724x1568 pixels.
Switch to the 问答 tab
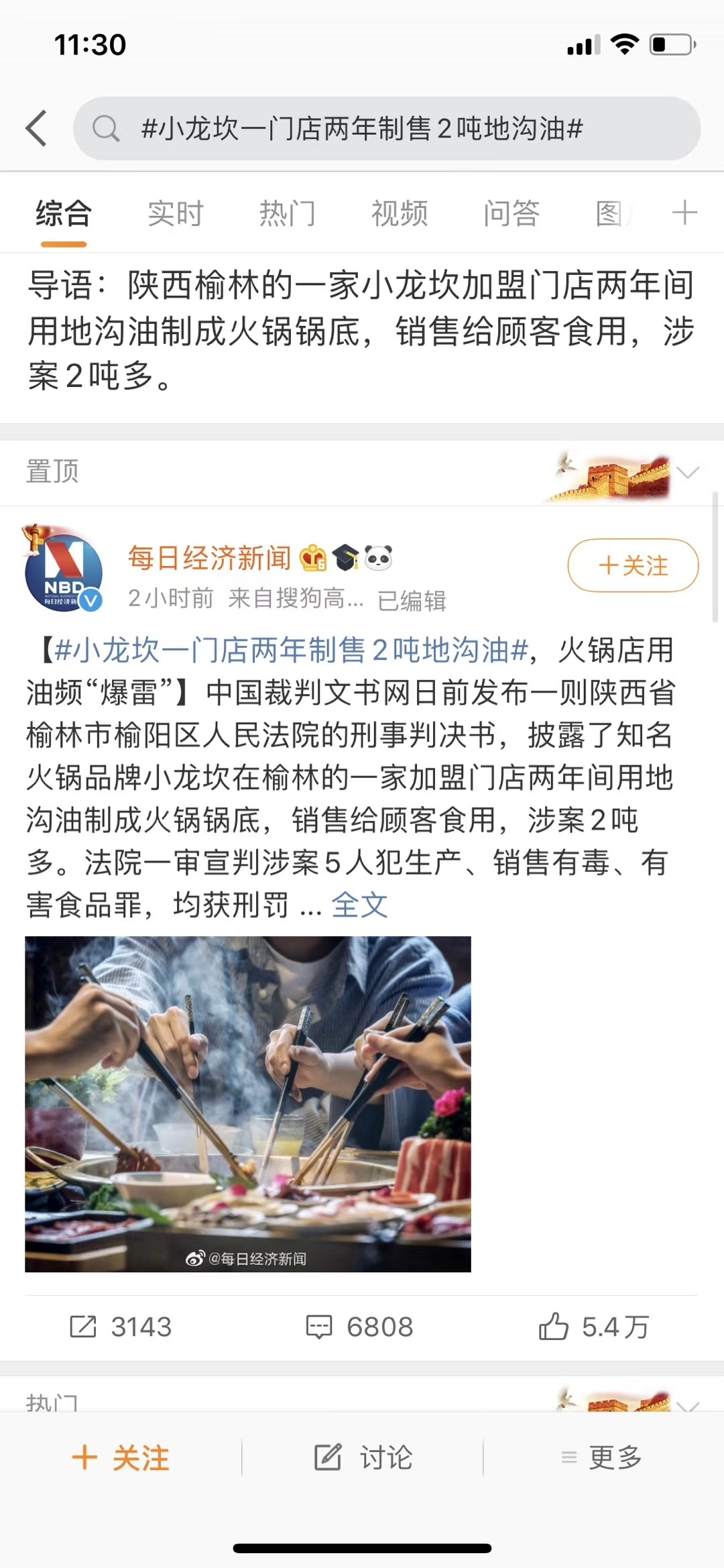click(x=511, y=214)
